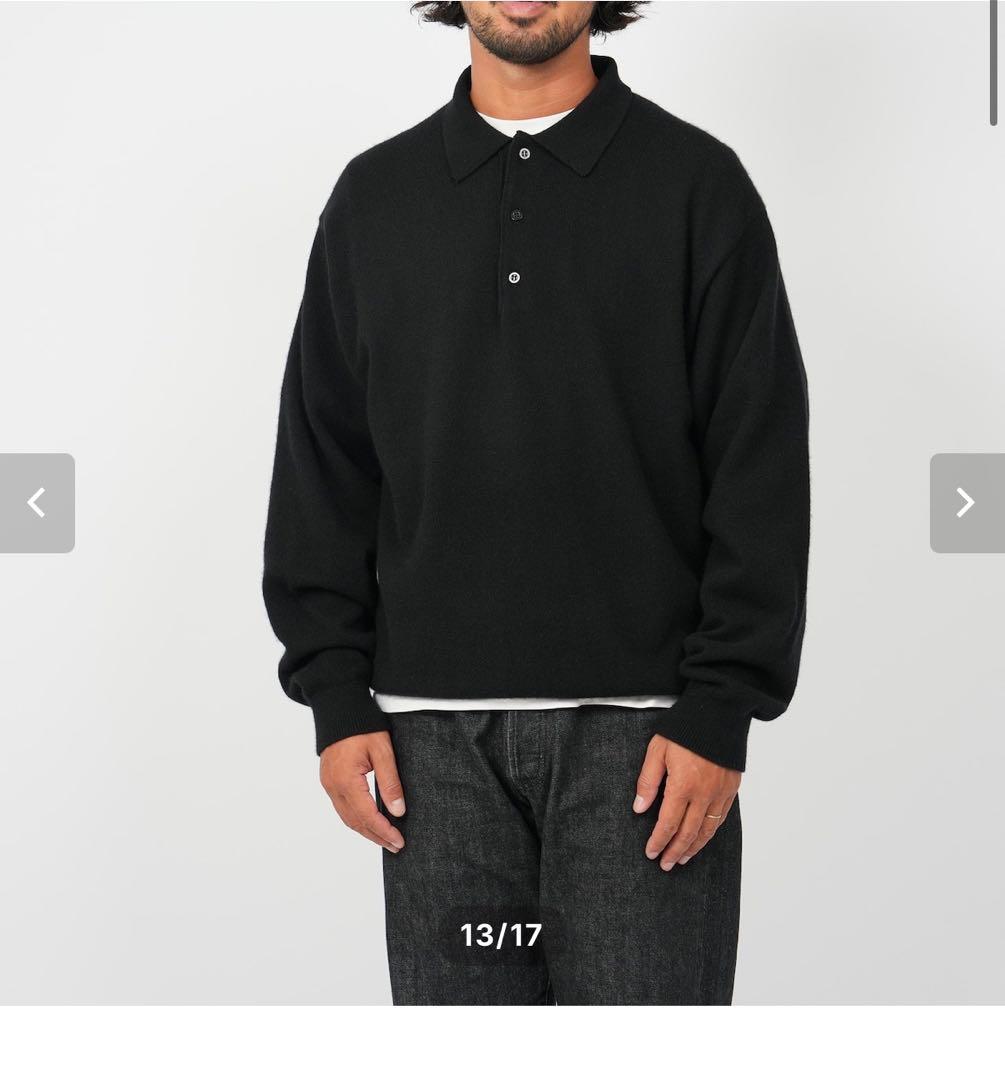Go to the next product photo

(x=966, y=503)
